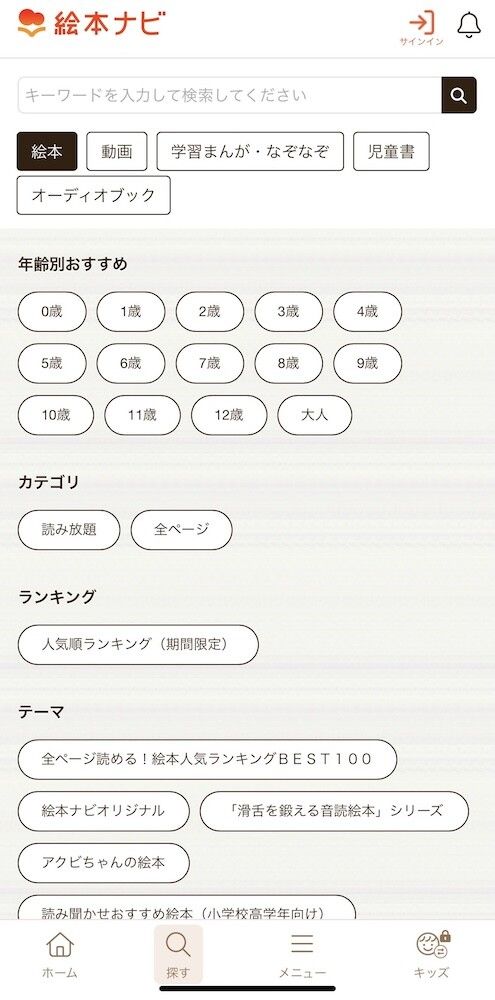The image size is (495, 1000).
Task: Tap the sign-in icon
Action: (422, 27)
